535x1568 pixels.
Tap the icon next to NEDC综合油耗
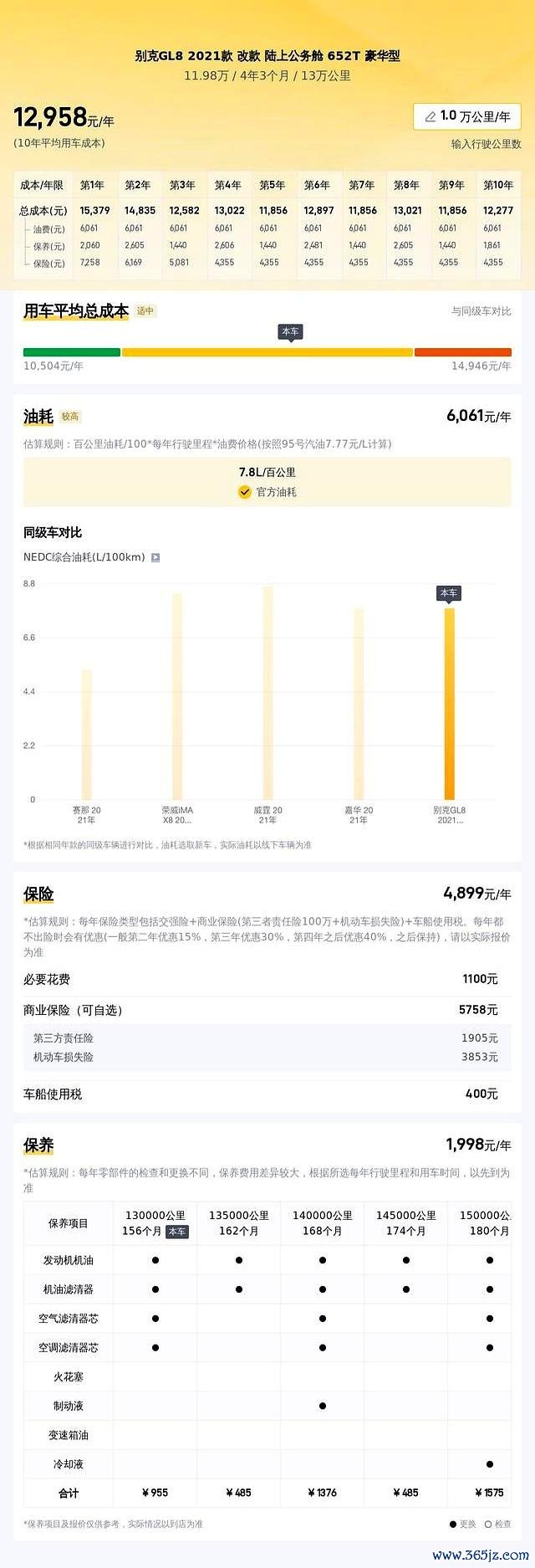(155, 557)
